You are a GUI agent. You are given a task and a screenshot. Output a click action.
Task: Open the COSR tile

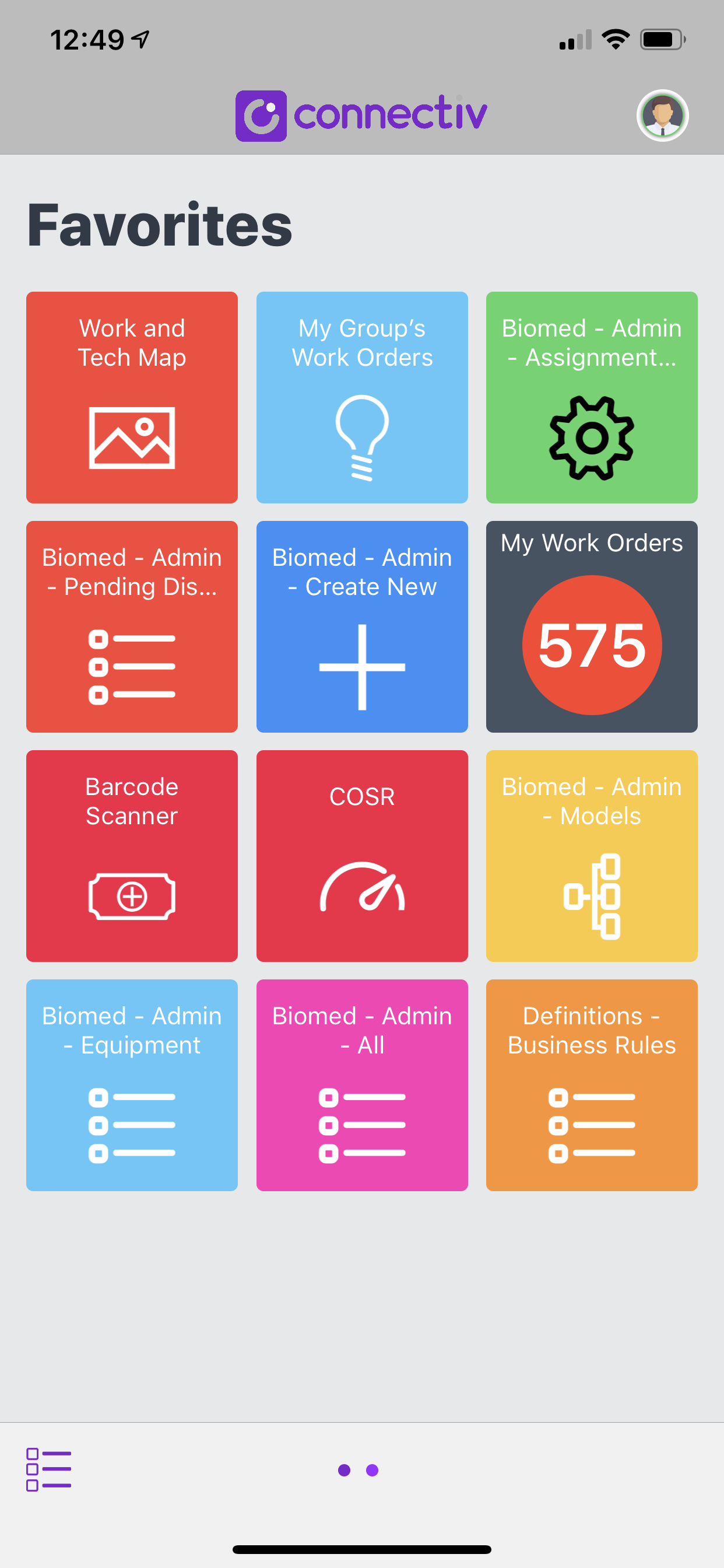click(x=362, y=856)
